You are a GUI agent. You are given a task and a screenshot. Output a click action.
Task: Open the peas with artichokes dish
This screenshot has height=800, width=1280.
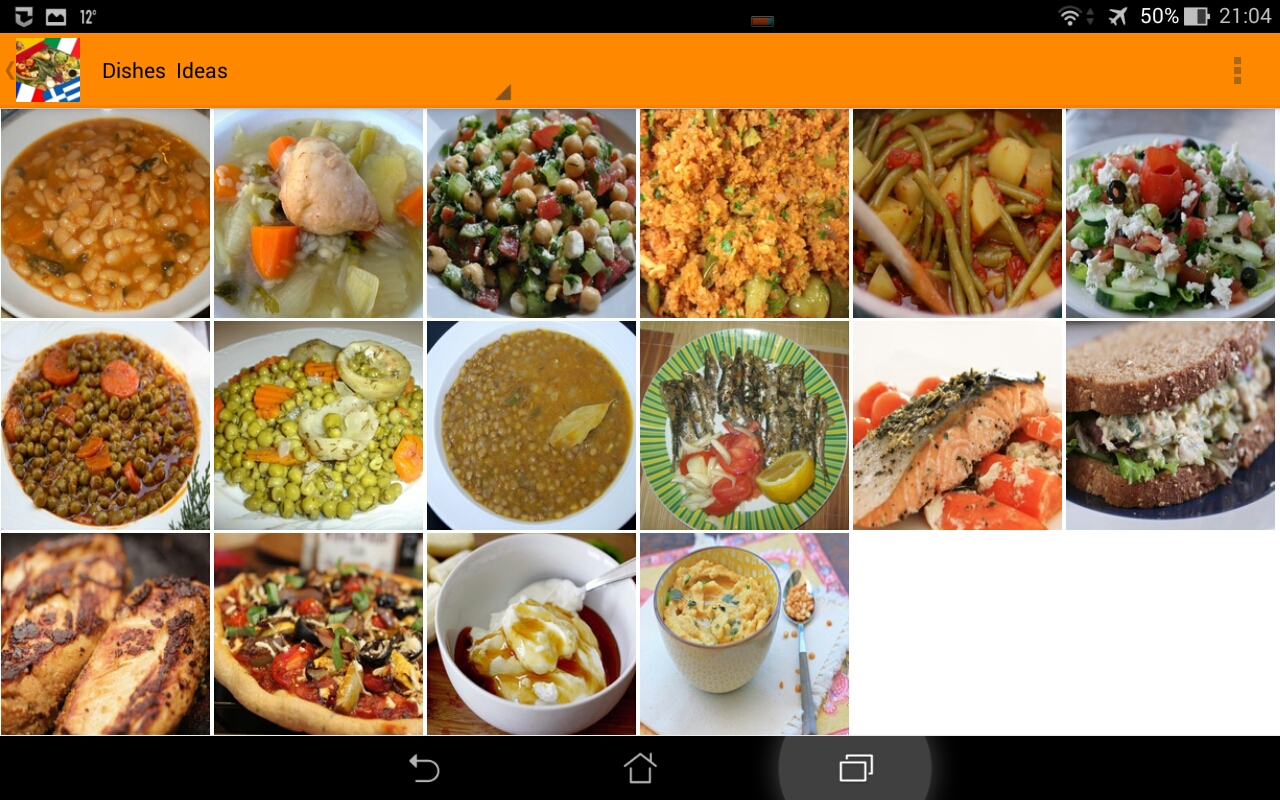pos(319,425)
